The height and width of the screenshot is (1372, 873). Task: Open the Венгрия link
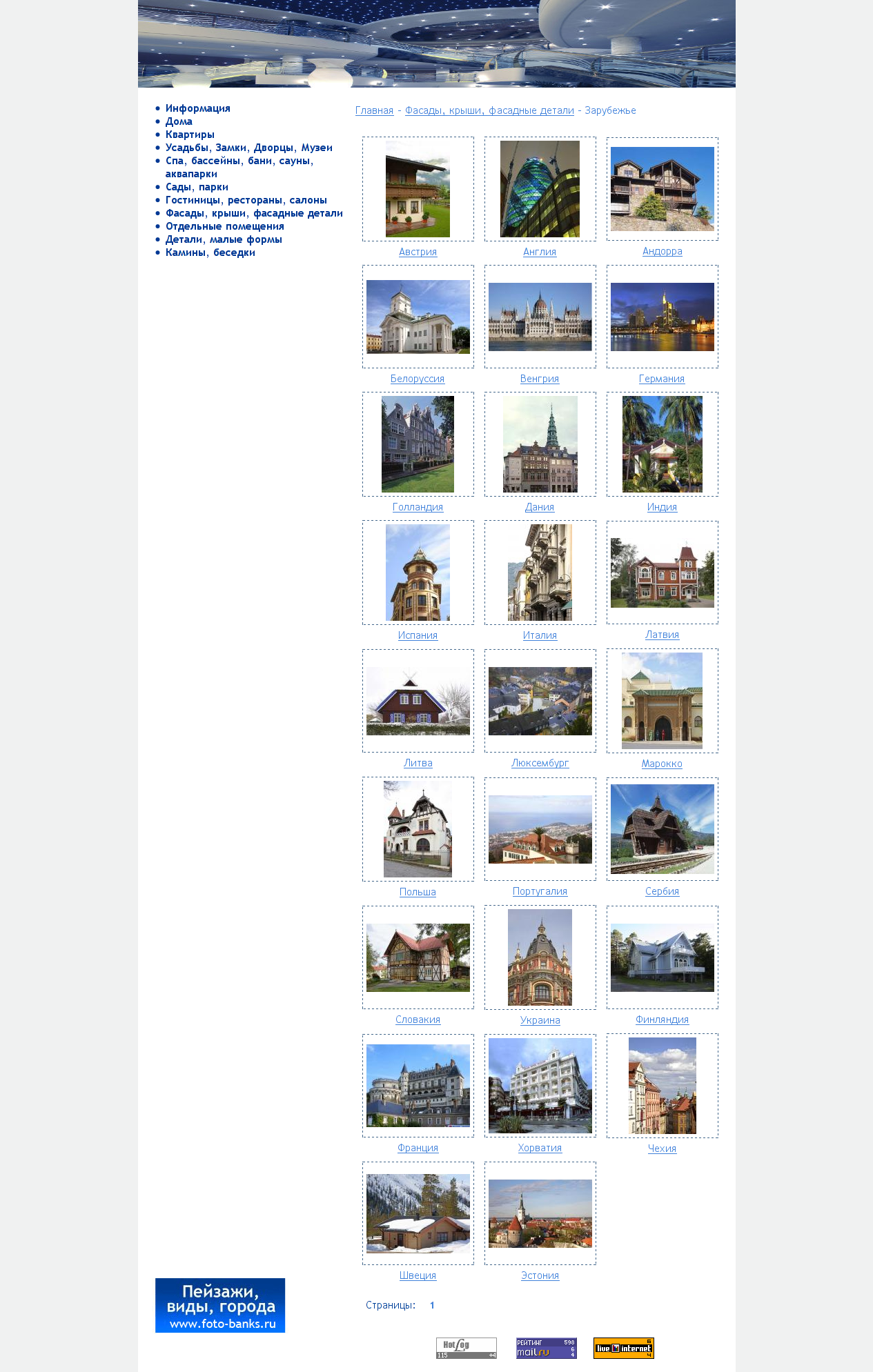[x=540, y=379]
